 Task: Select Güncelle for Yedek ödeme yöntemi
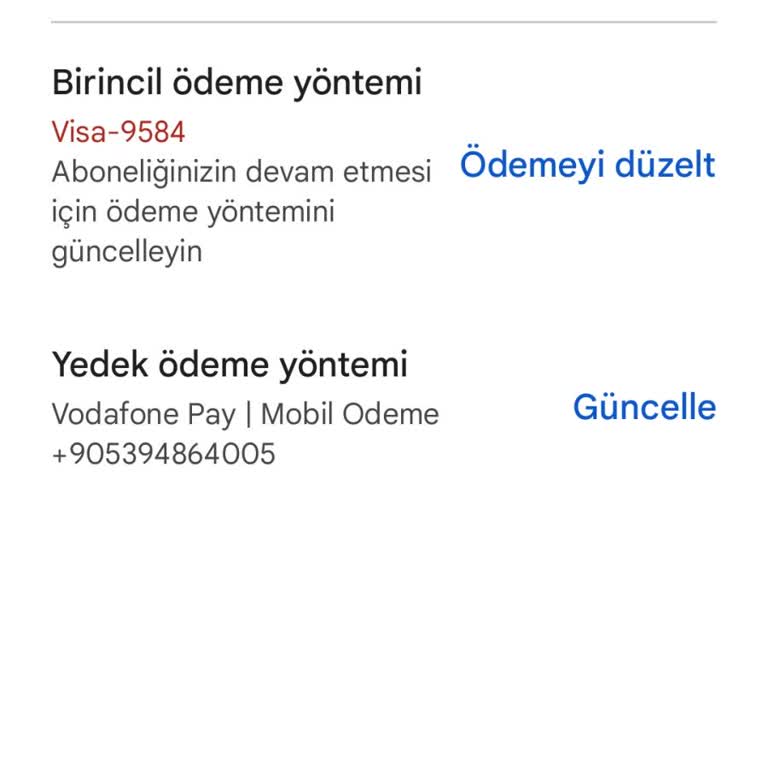coord(644,407)
